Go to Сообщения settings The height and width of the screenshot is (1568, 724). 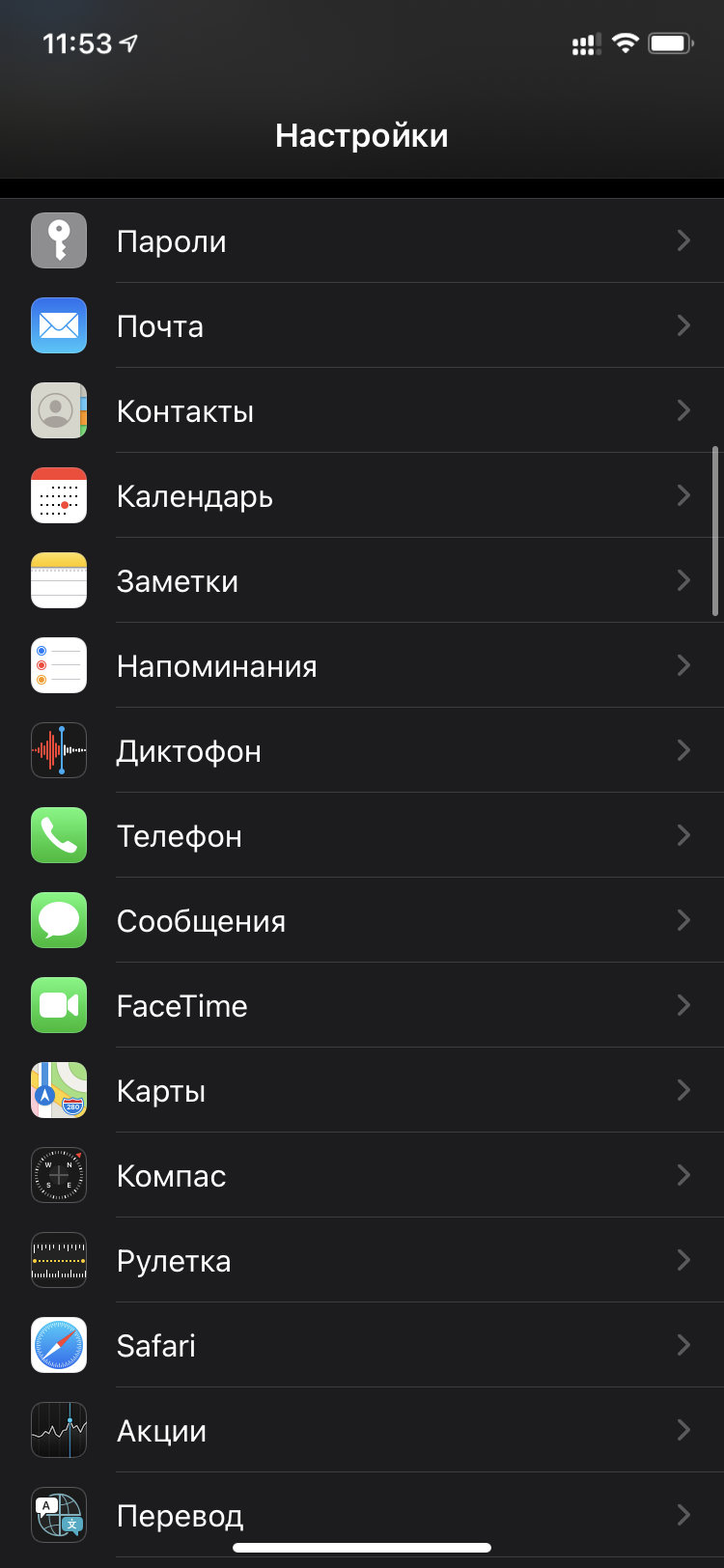(362, 920)
